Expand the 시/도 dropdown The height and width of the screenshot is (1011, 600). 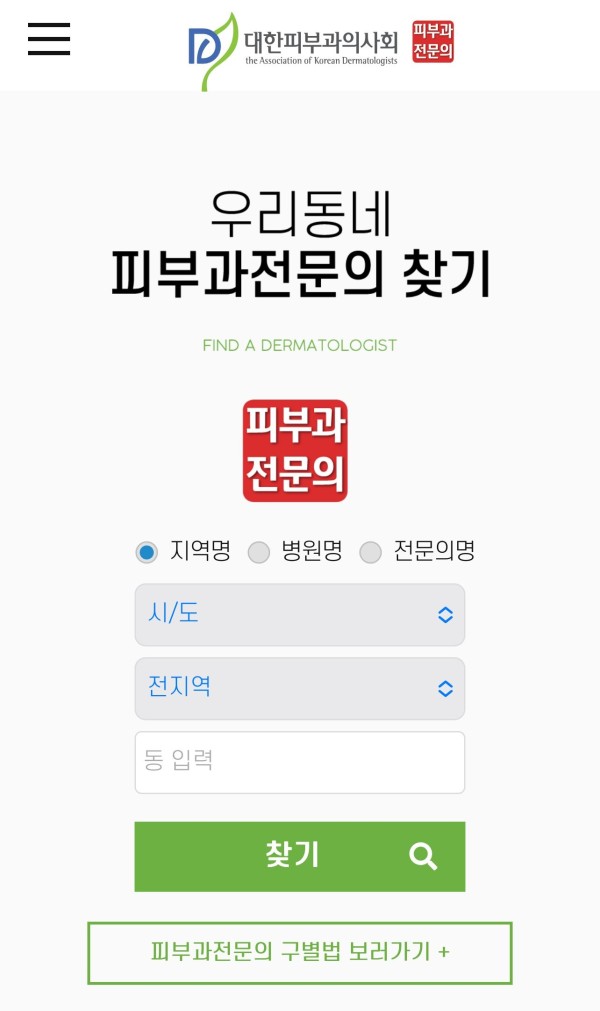click(x=300, y=615)
